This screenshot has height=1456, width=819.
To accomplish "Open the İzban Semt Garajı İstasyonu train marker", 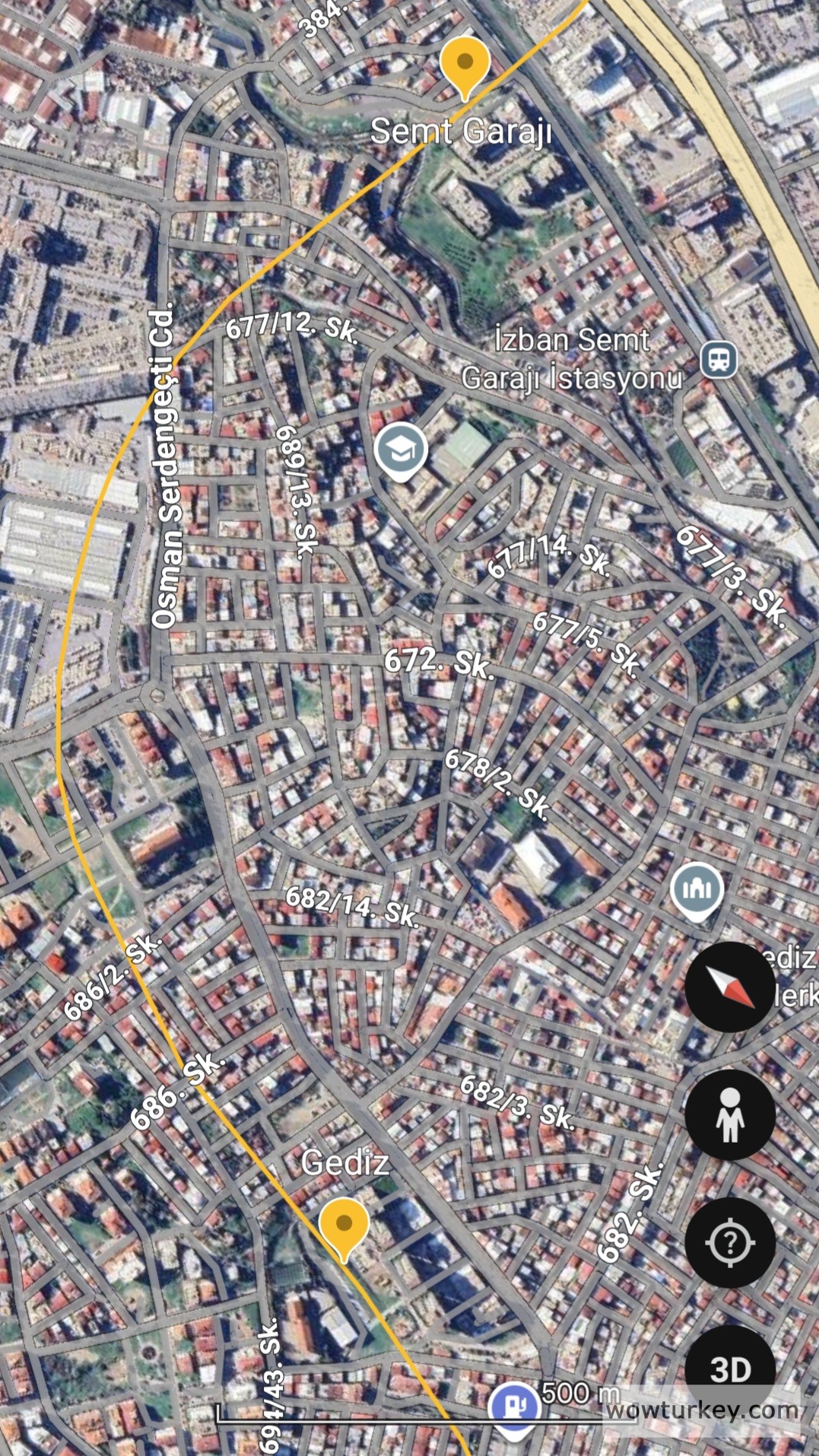I will coord(719,359).
